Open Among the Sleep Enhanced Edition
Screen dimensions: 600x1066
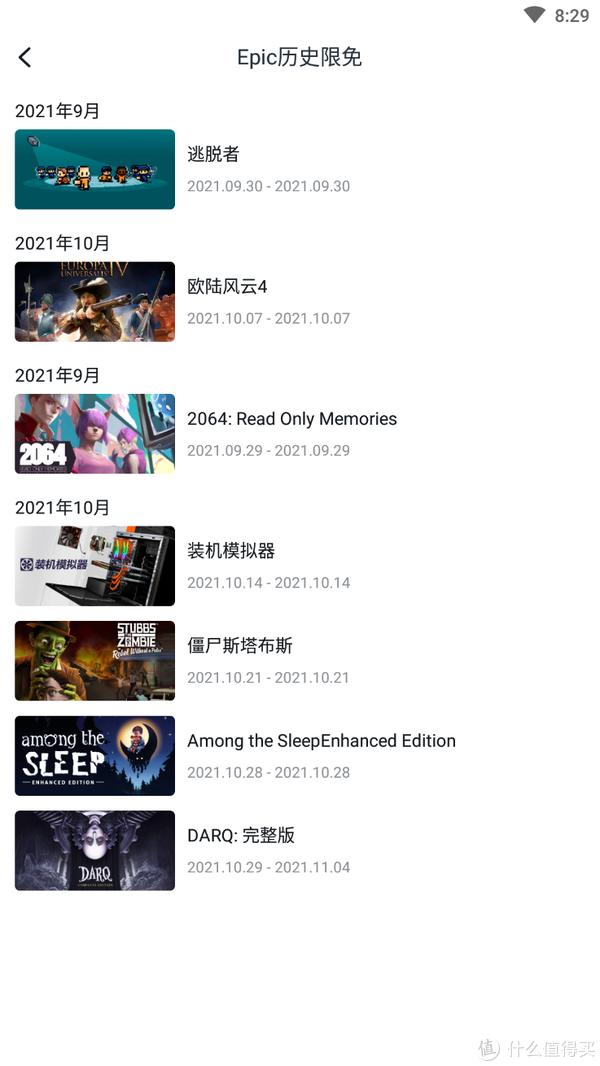coord(300,755)
